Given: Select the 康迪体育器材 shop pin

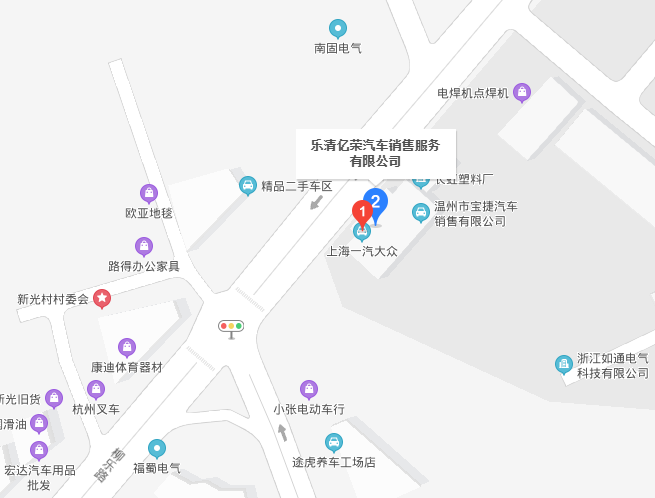Looking at the screenshot, I should (x=127, y=347).
